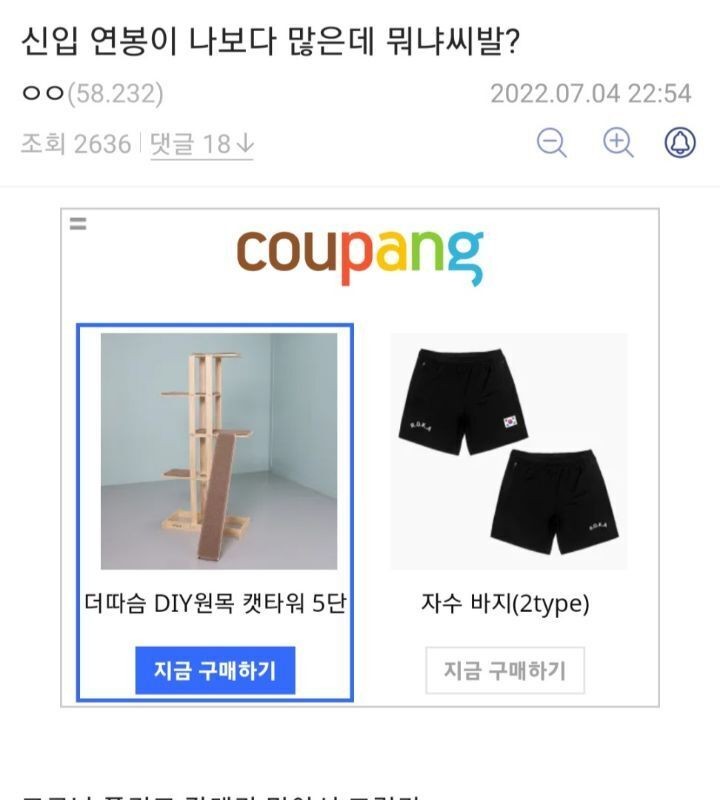Zoom out the post text
The width and height of the screenshot is (720, 800).
pyautogui.click(x=552, y=143)
